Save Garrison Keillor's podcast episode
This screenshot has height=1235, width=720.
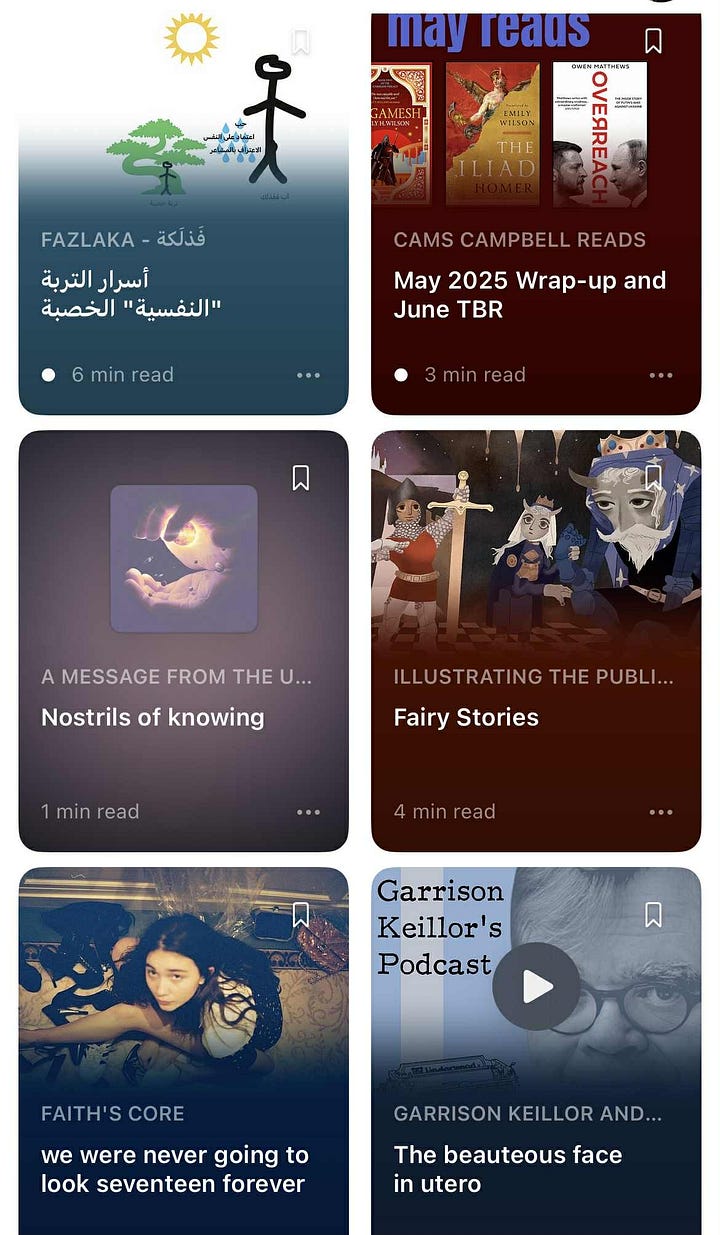pyautogui.click(x=653, y=914)
